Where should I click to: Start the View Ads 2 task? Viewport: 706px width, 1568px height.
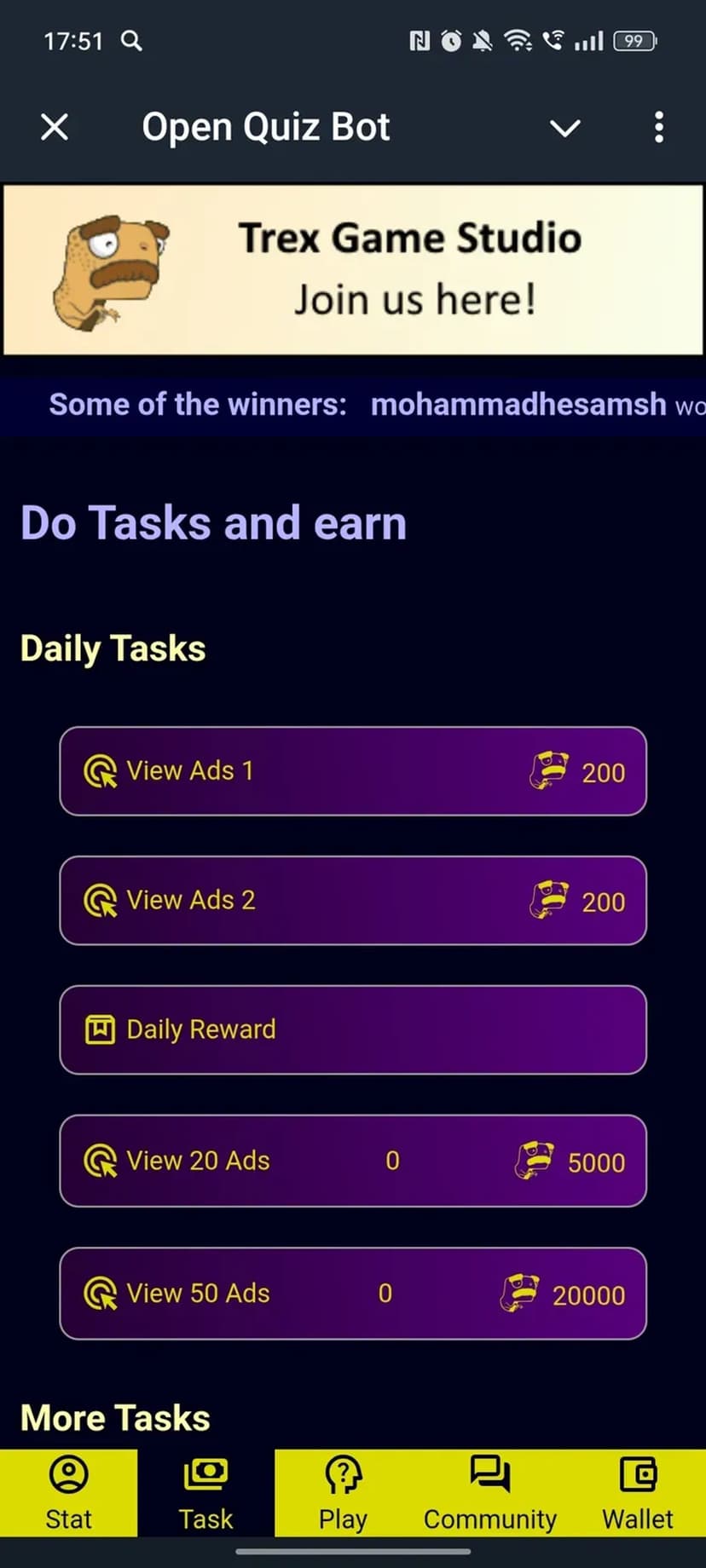(353, 901)
